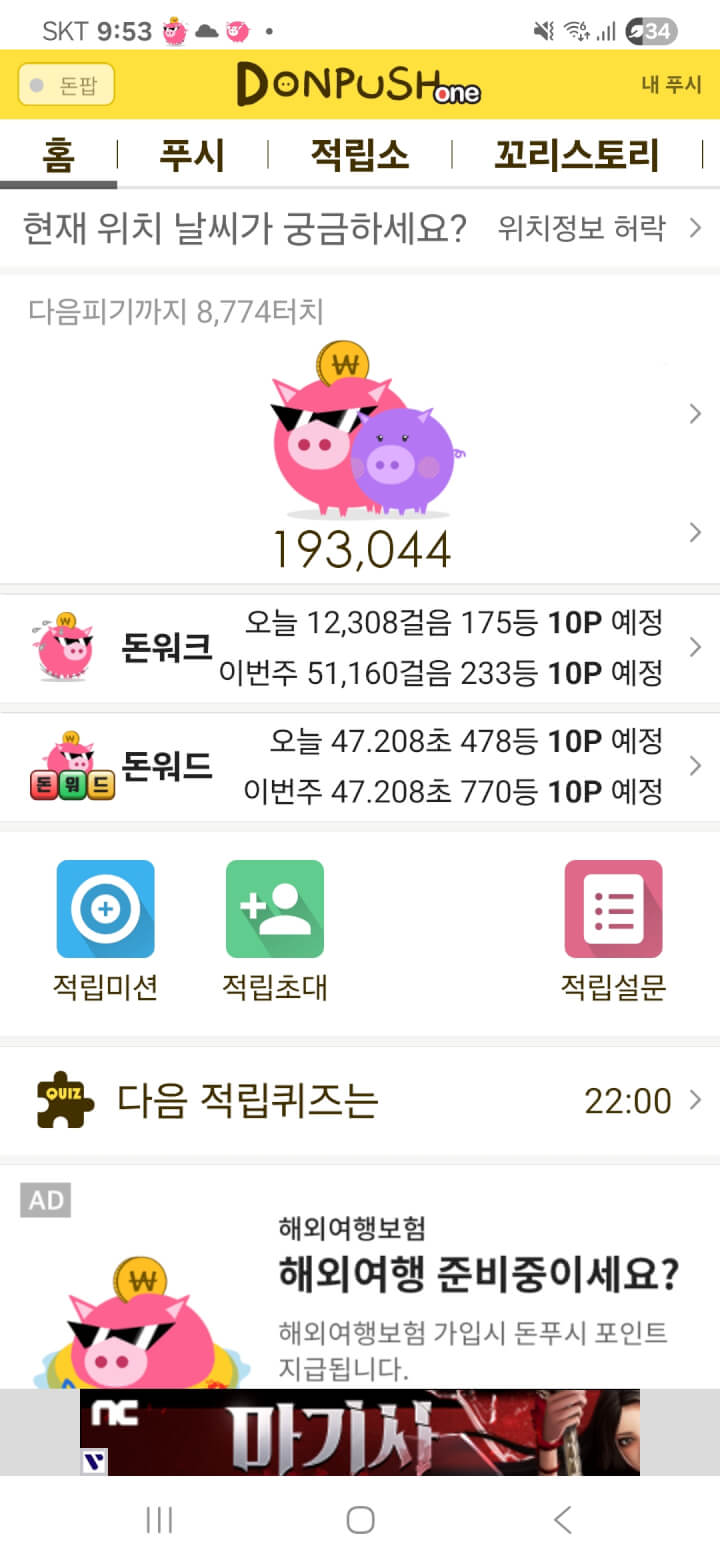720x1560 pixels.
Task: Open the 돈워드 word game row
Action: point(360,767)
